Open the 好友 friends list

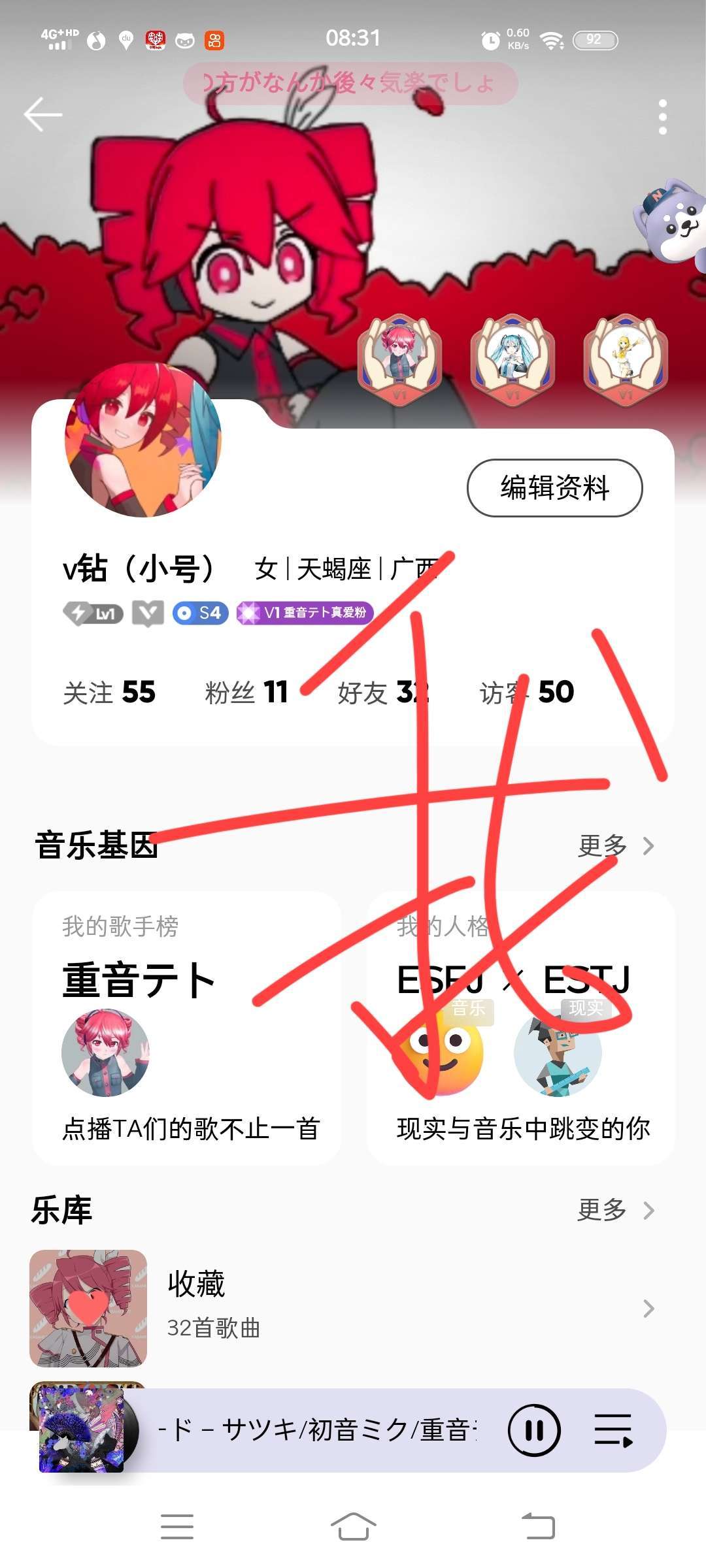[382, 692]
